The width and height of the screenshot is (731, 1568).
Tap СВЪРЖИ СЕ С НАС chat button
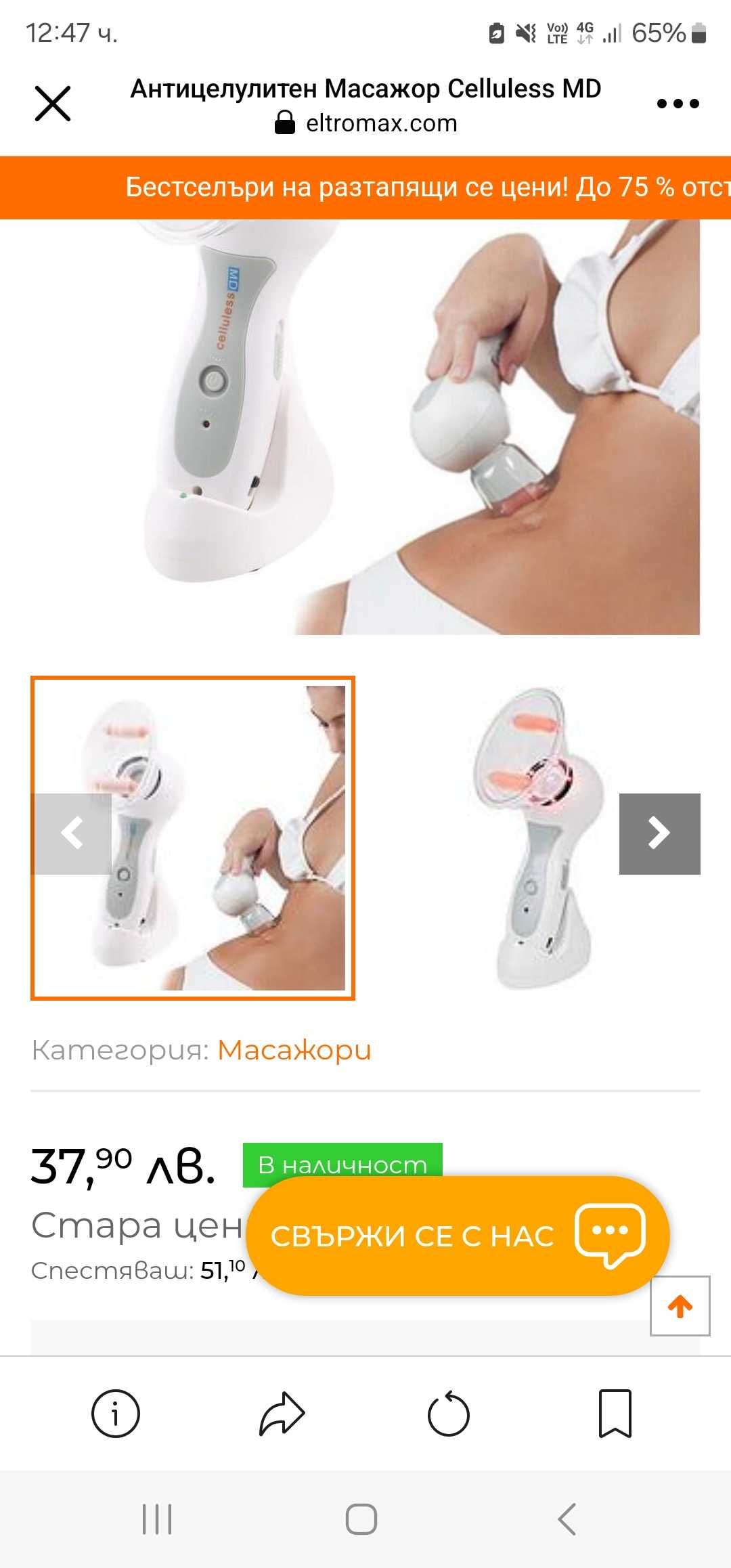pos(458,1236)
